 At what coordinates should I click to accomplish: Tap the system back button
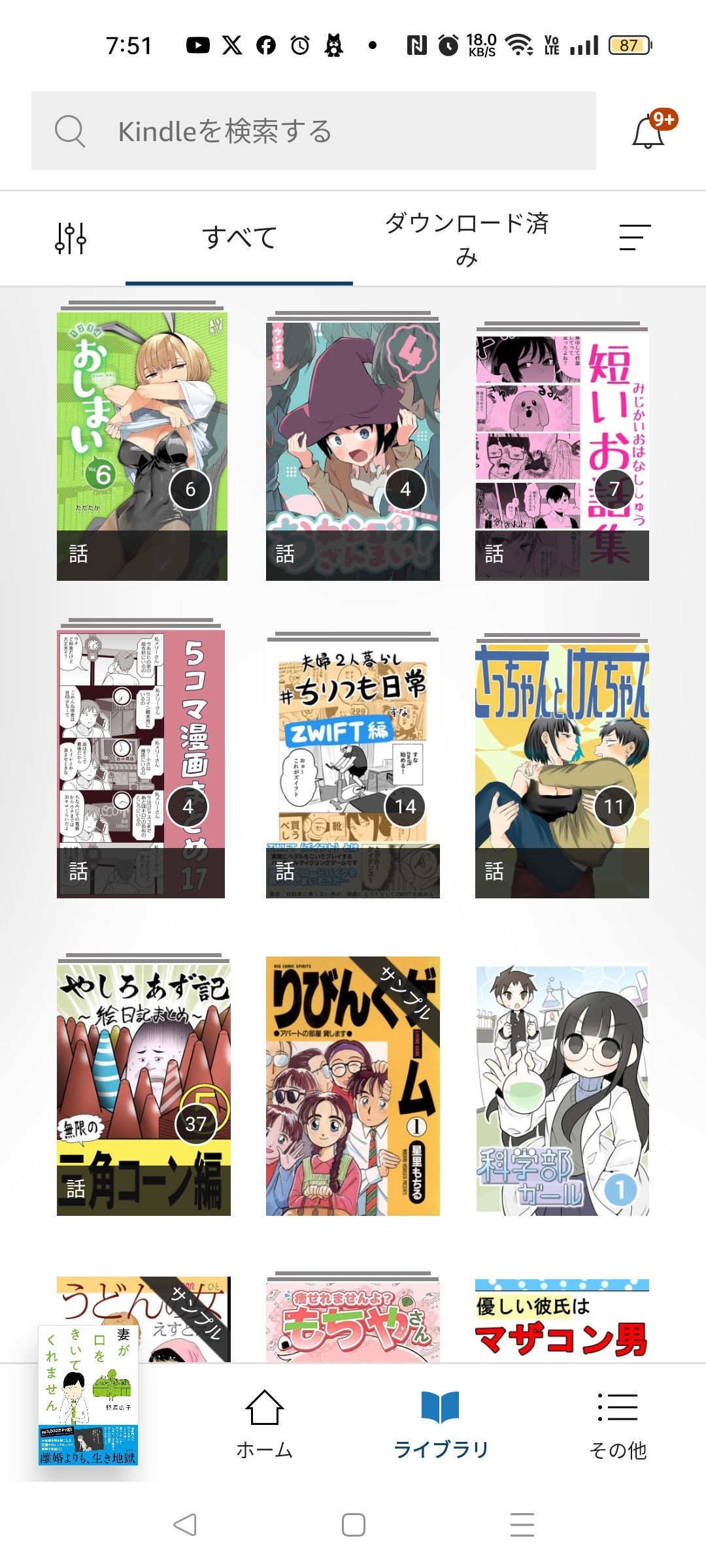(185, 1525)
